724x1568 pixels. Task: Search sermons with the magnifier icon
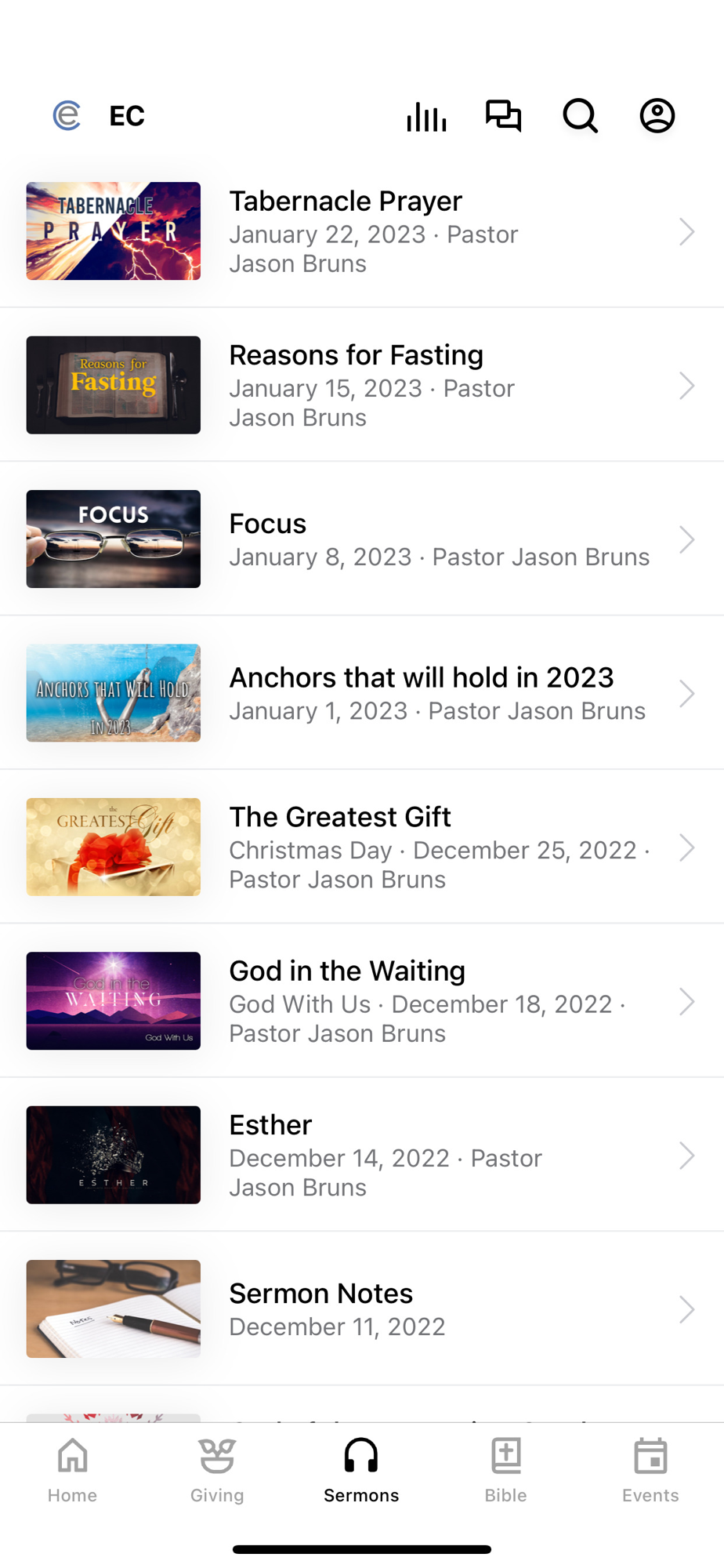tap(580, 116)
